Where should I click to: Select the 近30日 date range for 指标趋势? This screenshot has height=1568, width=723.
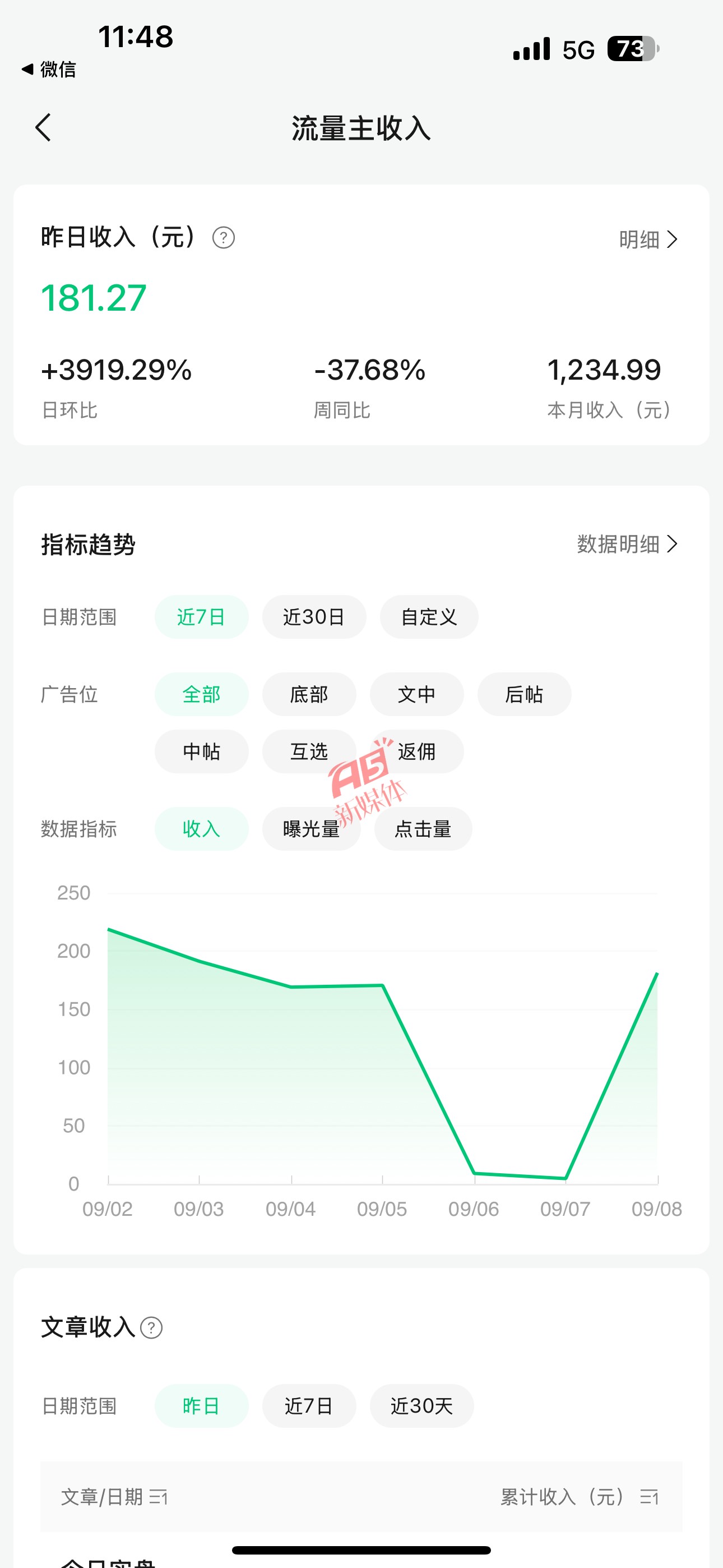(313, 617)
